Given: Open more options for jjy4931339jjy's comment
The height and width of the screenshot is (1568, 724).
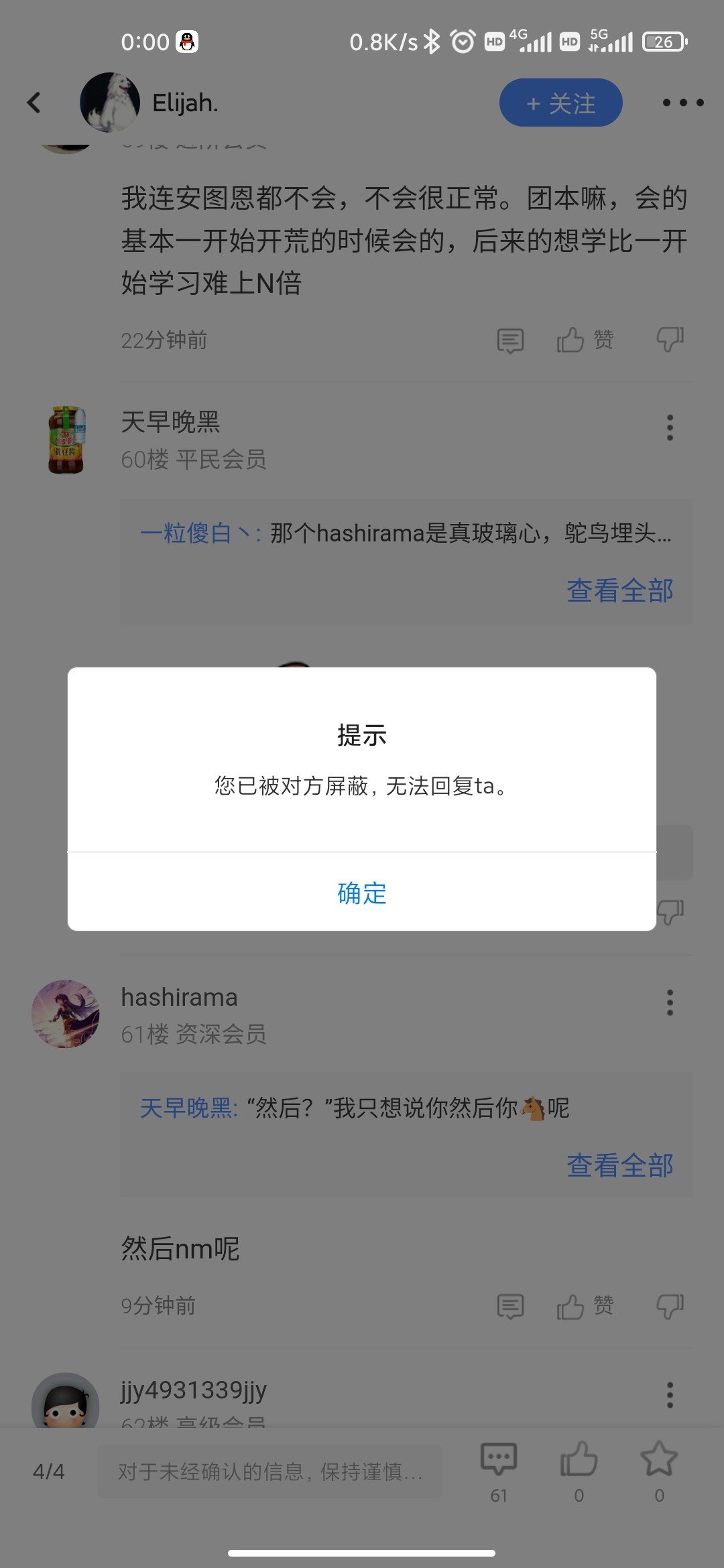Looking at the screenshot, I should pos(670,1395).
